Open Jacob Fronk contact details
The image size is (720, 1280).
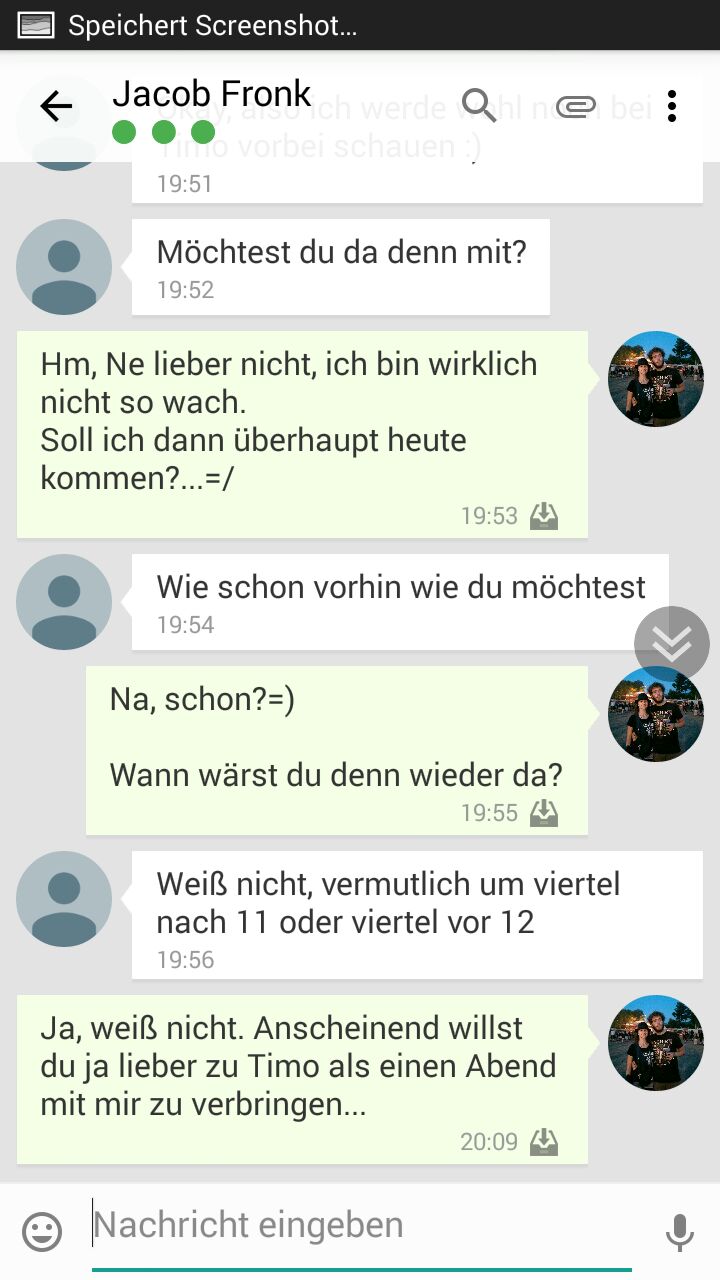tap(212, 95)
